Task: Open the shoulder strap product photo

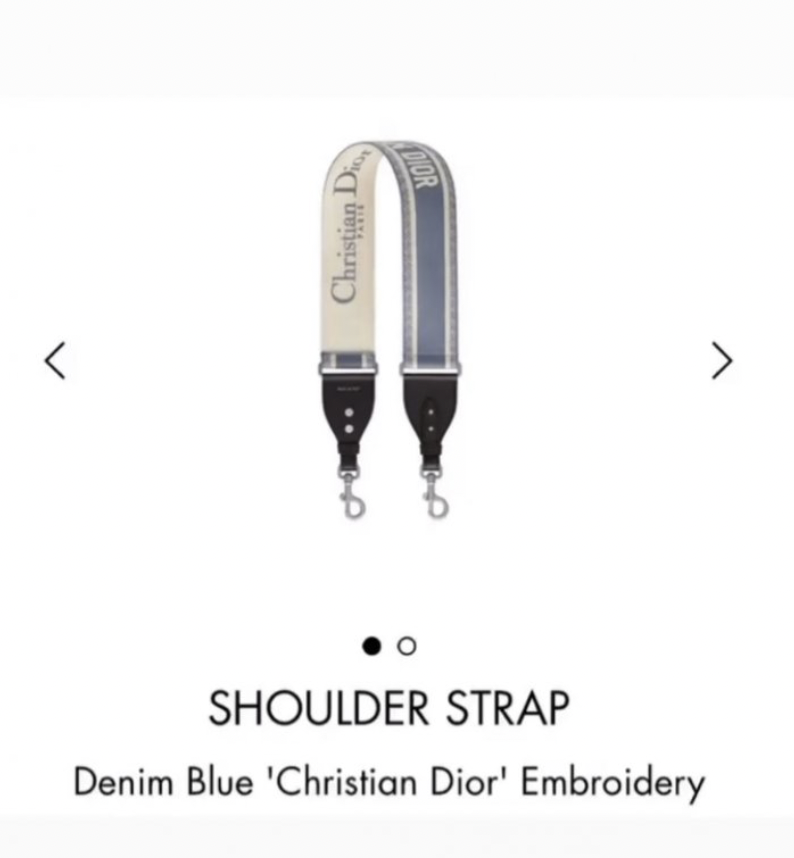Action: pos(390,330)
